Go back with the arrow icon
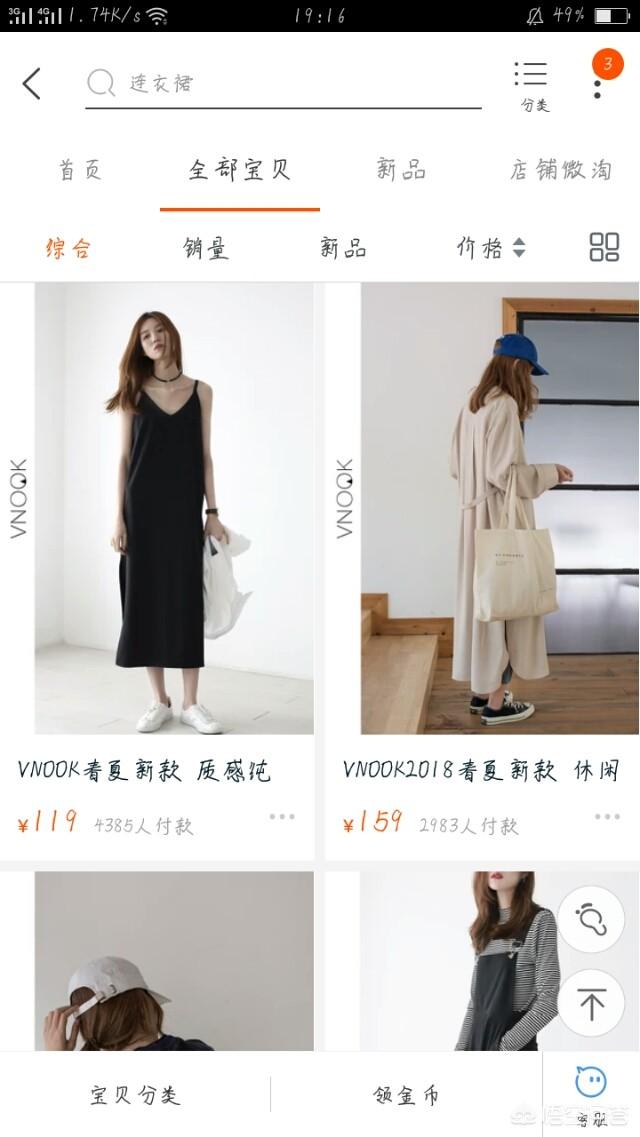640x1137 pixels. click(x=32, y=84)
